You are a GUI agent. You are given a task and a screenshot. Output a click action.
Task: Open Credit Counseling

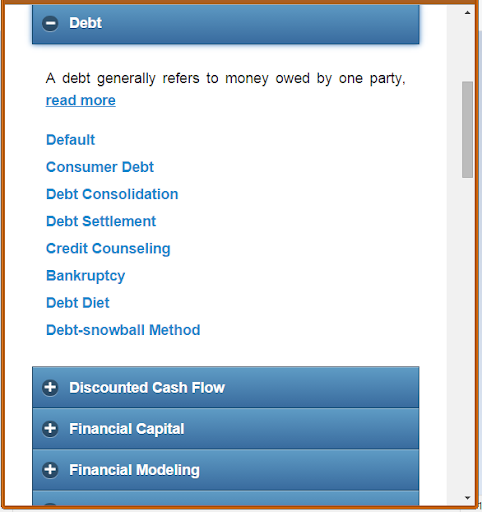[108, 249]
